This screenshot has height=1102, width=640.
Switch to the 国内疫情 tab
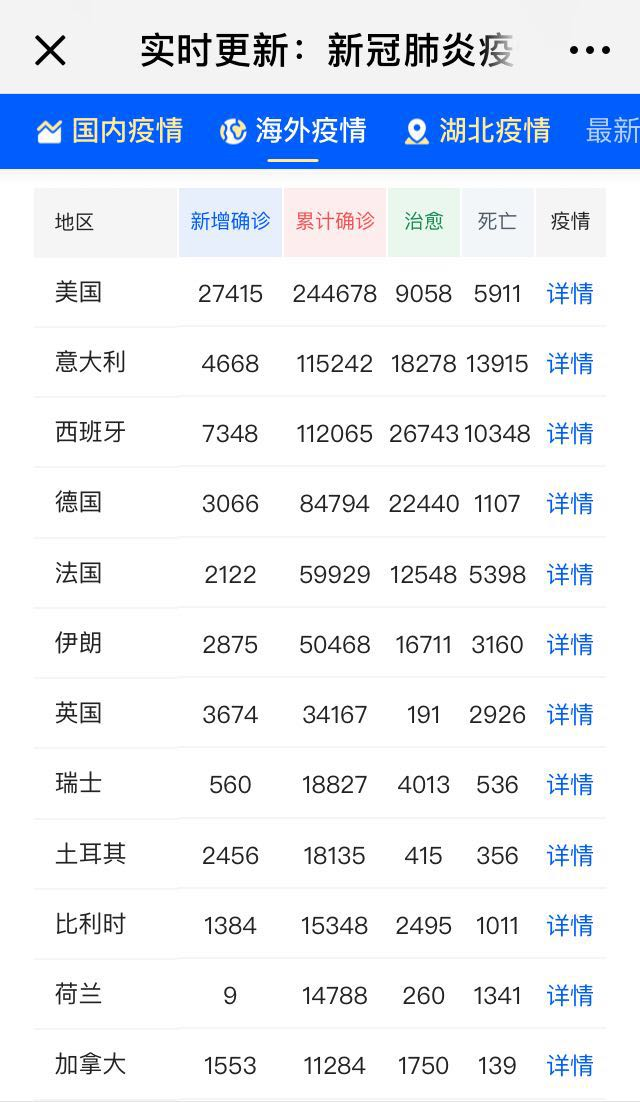tap(110, 131)
